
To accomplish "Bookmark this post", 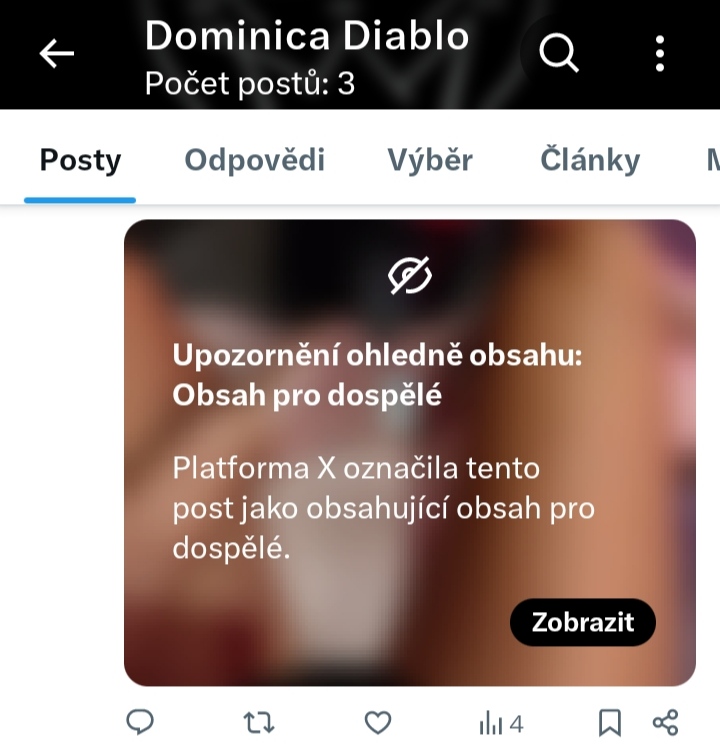I will point(610,722).
